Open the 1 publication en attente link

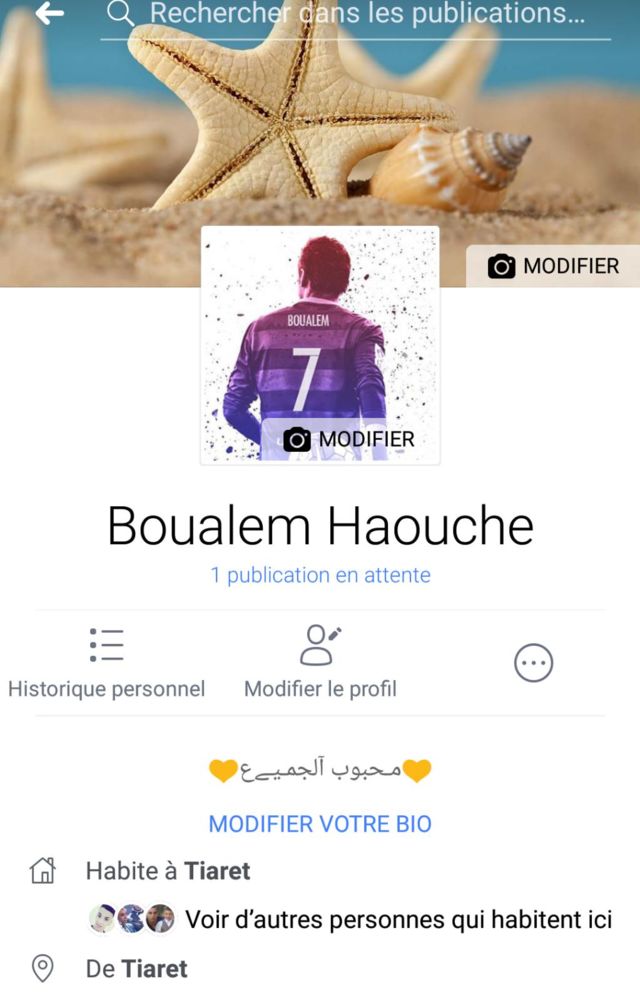pyautogui.click(x=320, y=575)
